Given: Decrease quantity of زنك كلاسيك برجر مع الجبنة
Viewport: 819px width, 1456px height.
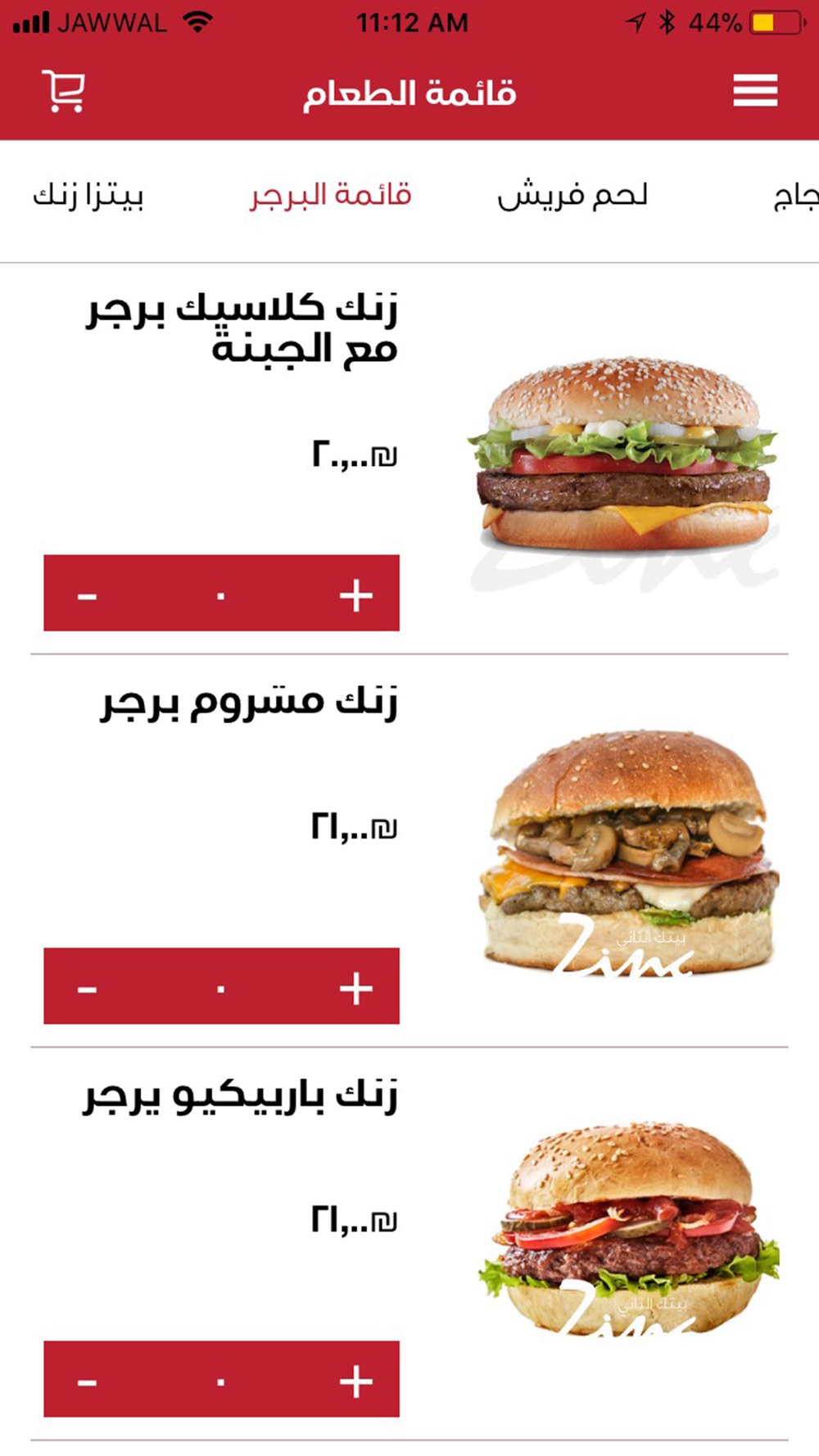Looking at the screenshot, I should pos(88,595).
